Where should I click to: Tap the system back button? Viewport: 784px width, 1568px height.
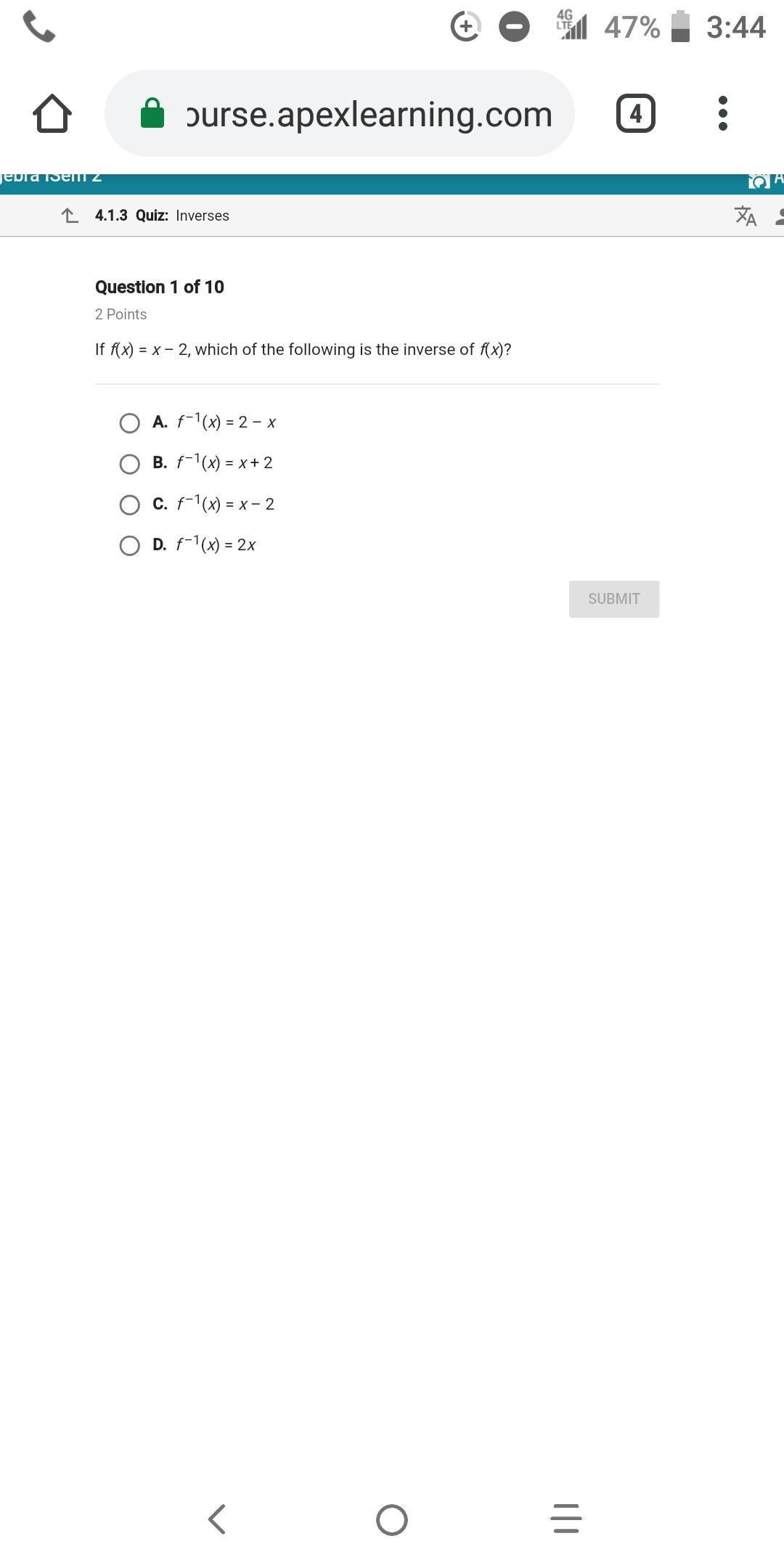[x=217, y=1519]
